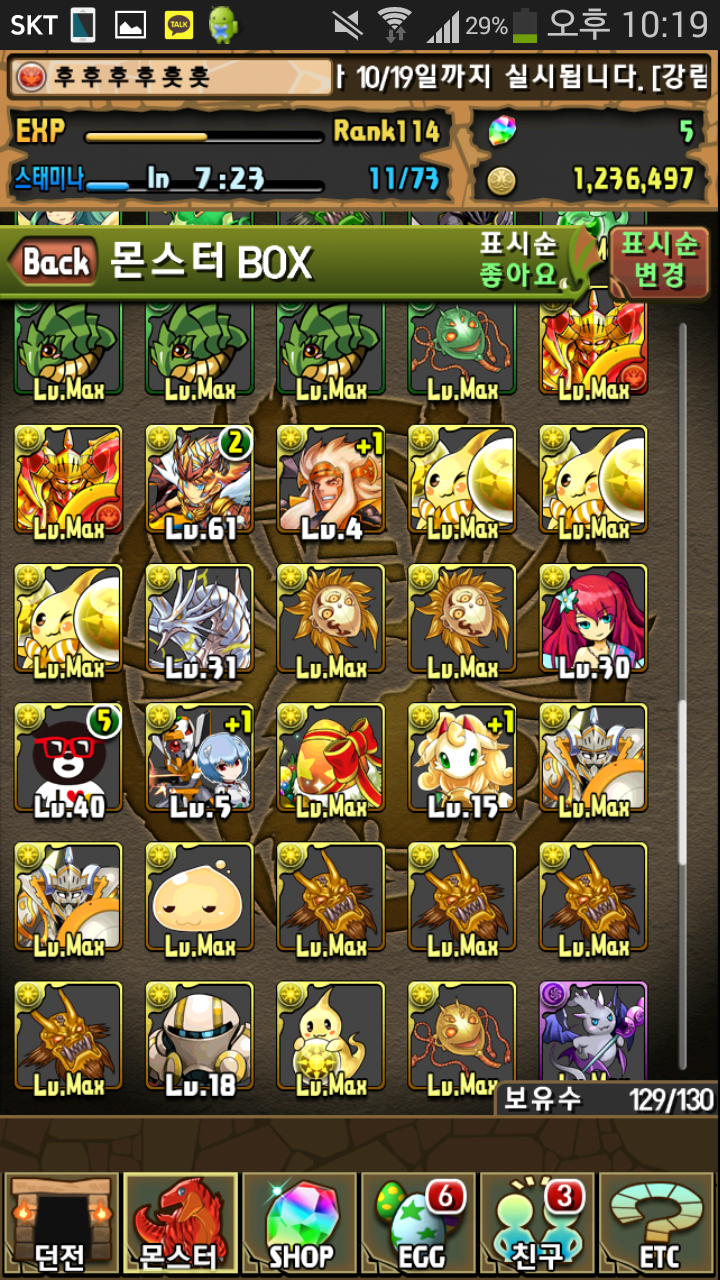Switch to the 몬스터 tab

click(x=179, y=1224)
